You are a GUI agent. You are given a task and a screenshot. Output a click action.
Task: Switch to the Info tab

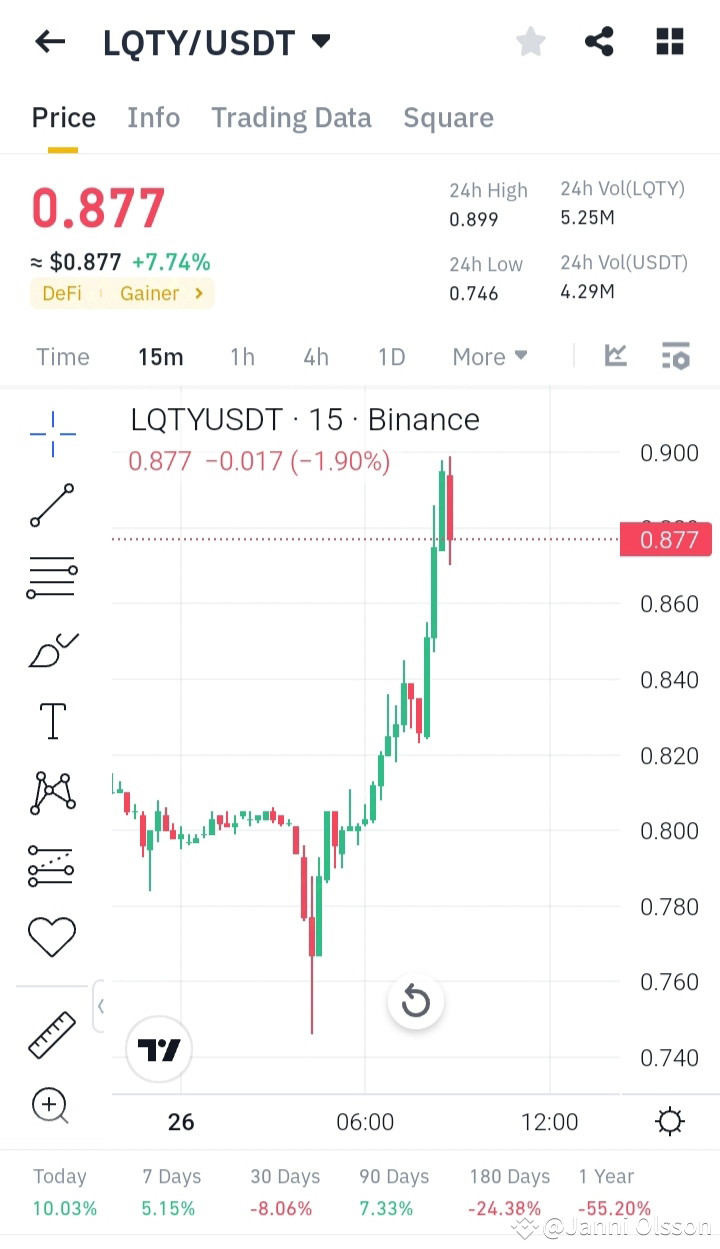coord(153,117)
